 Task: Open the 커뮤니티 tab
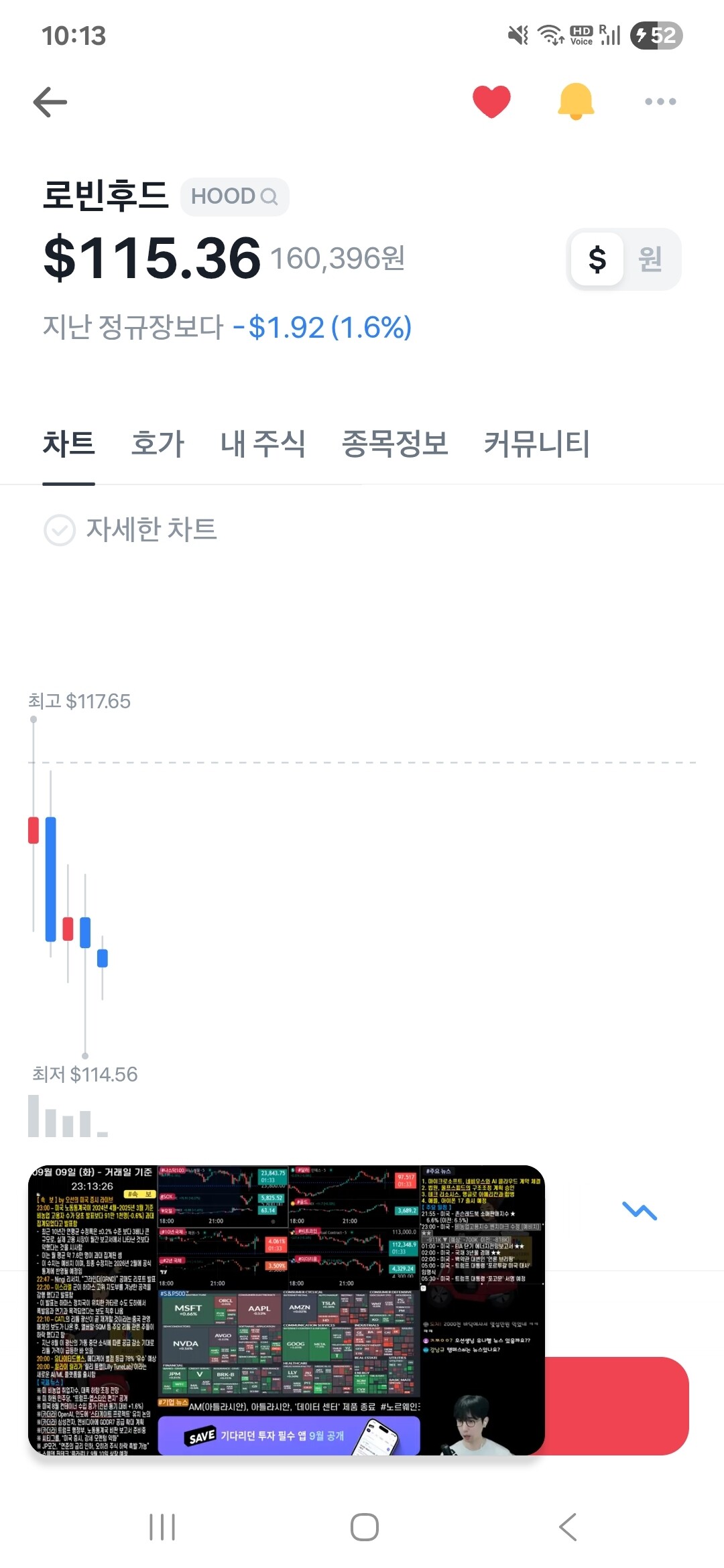click(537, 444)
